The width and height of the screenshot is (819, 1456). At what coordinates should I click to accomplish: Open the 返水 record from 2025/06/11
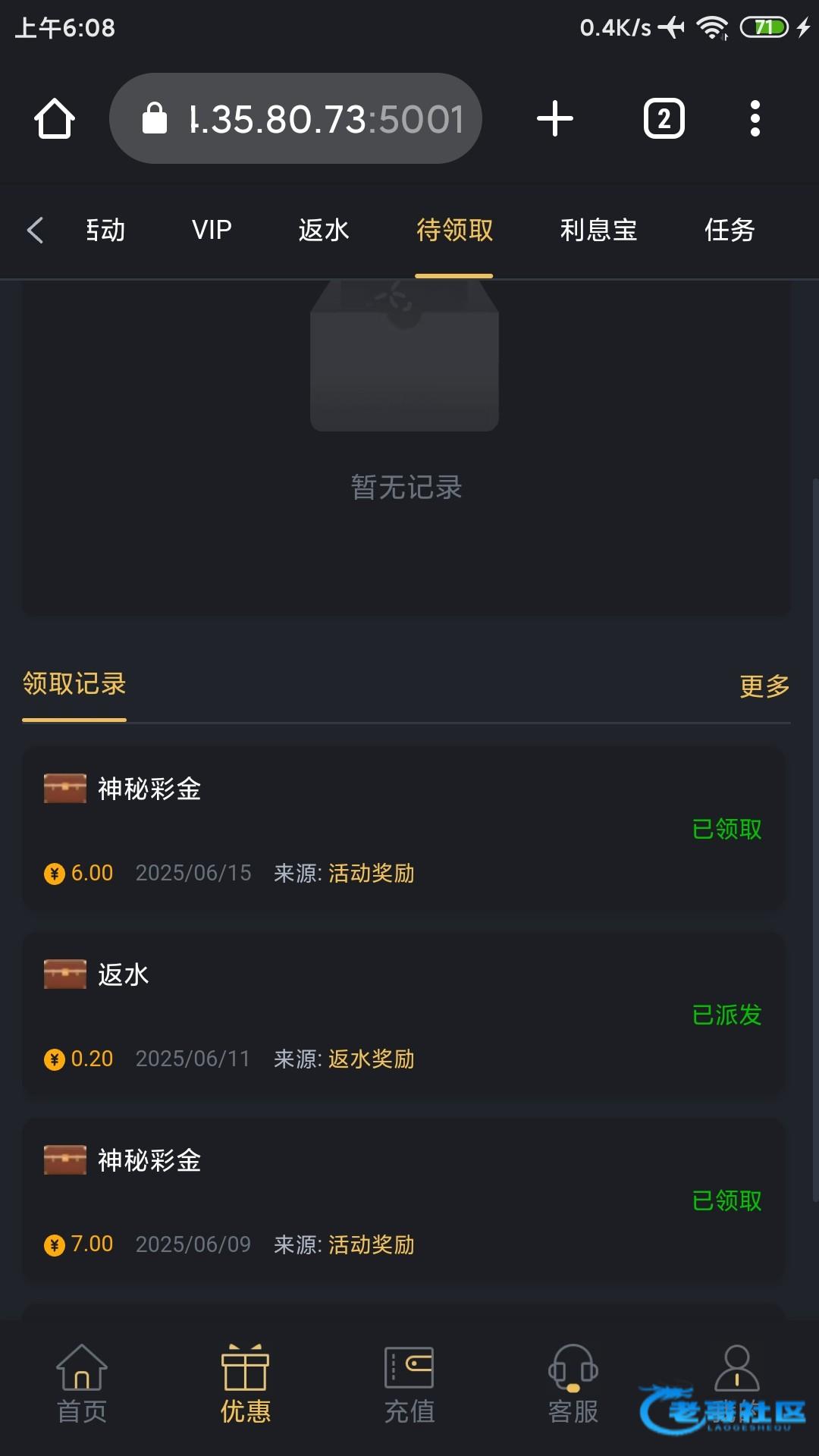[x=403, y=1015]
